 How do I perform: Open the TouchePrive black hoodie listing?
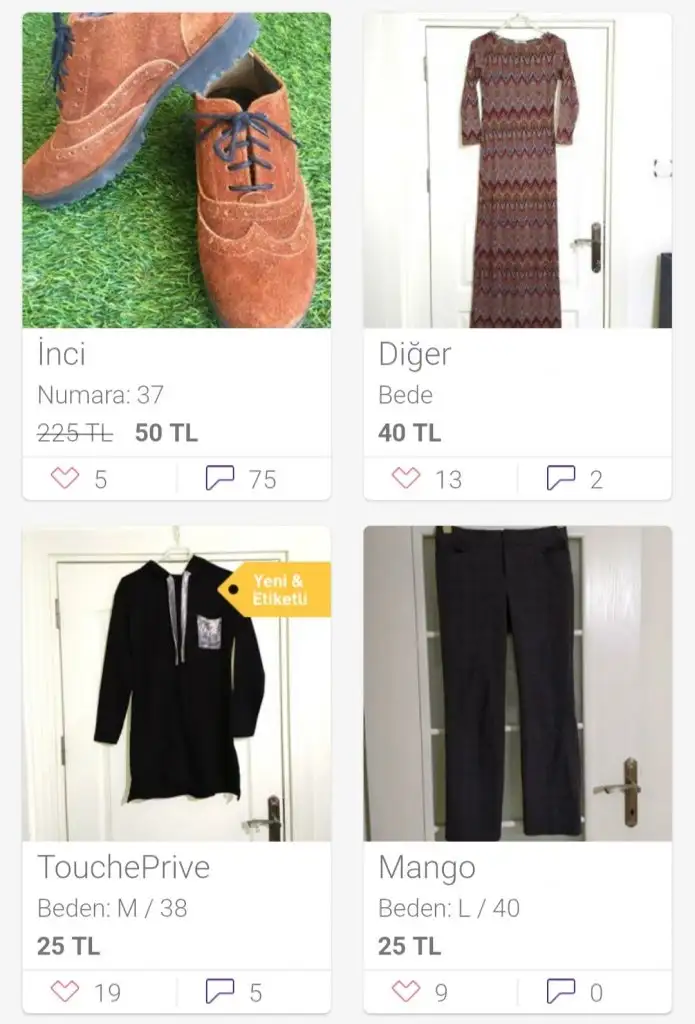pyautogui.click(x=176, y=684)
